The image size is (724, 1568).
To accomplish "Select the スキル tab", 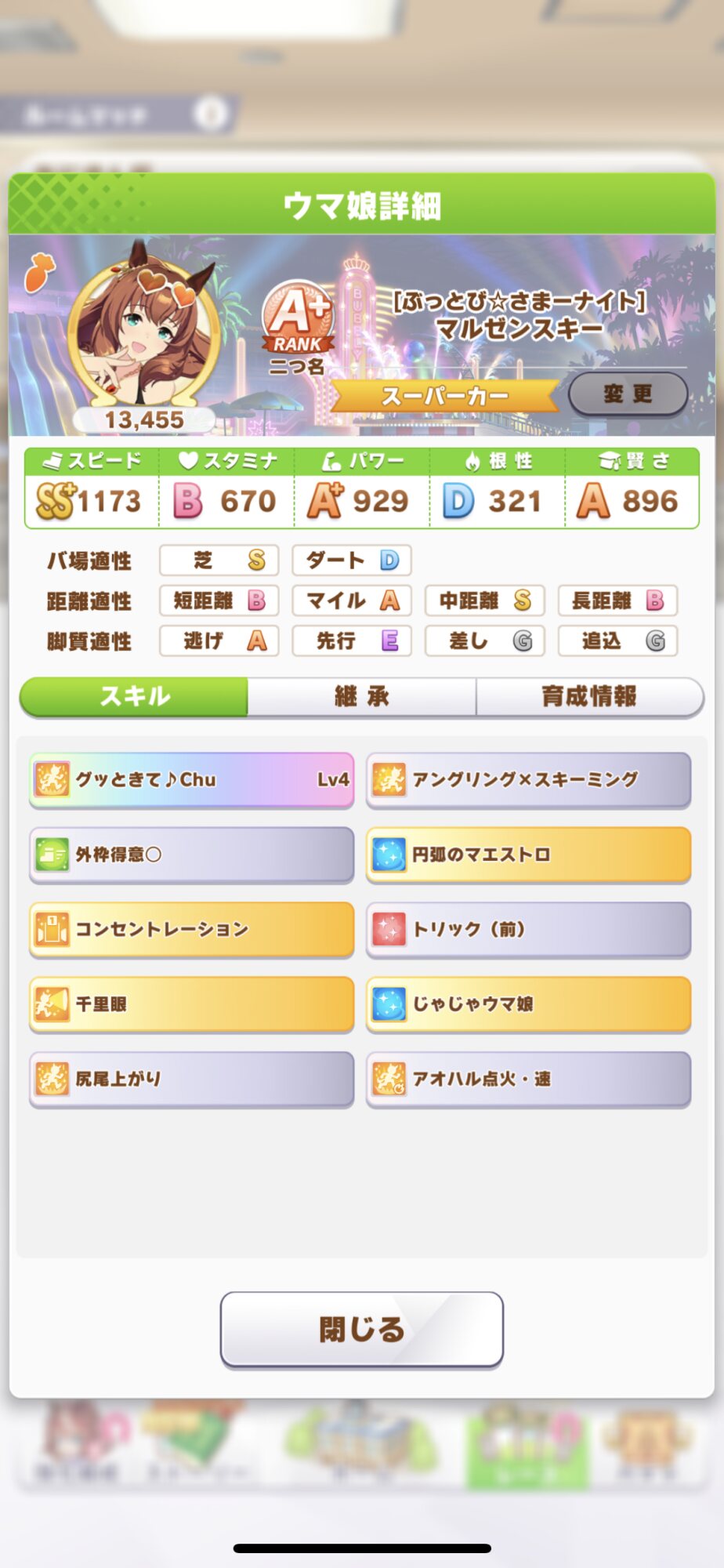I will tap(134, 696).
